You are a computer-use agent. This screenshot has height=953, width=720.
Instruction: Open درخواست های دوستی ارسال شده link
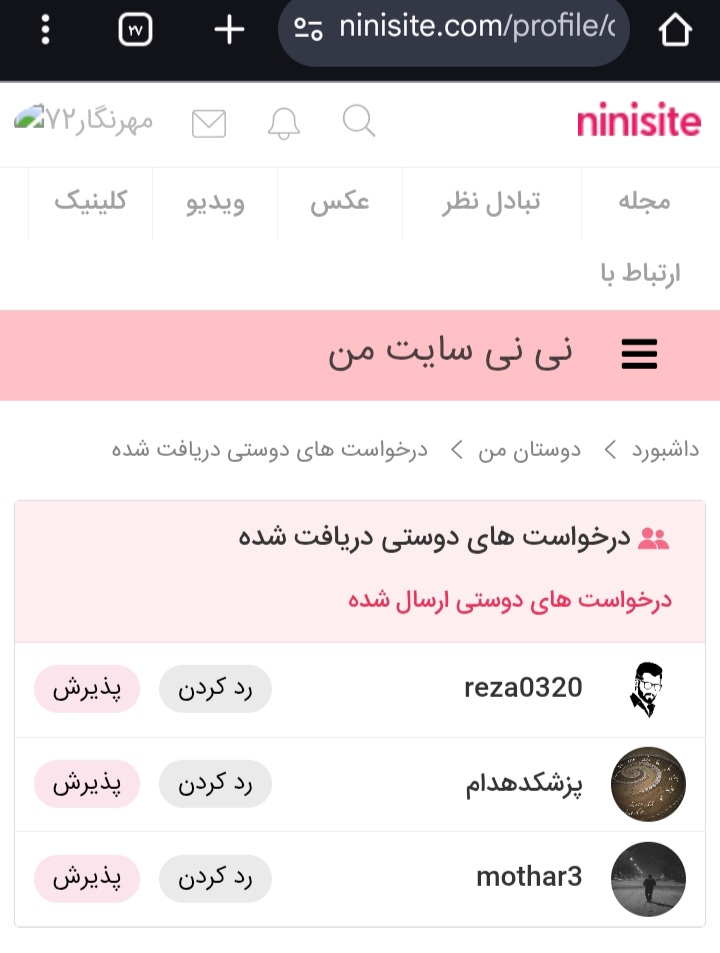(x=510, y=600)
